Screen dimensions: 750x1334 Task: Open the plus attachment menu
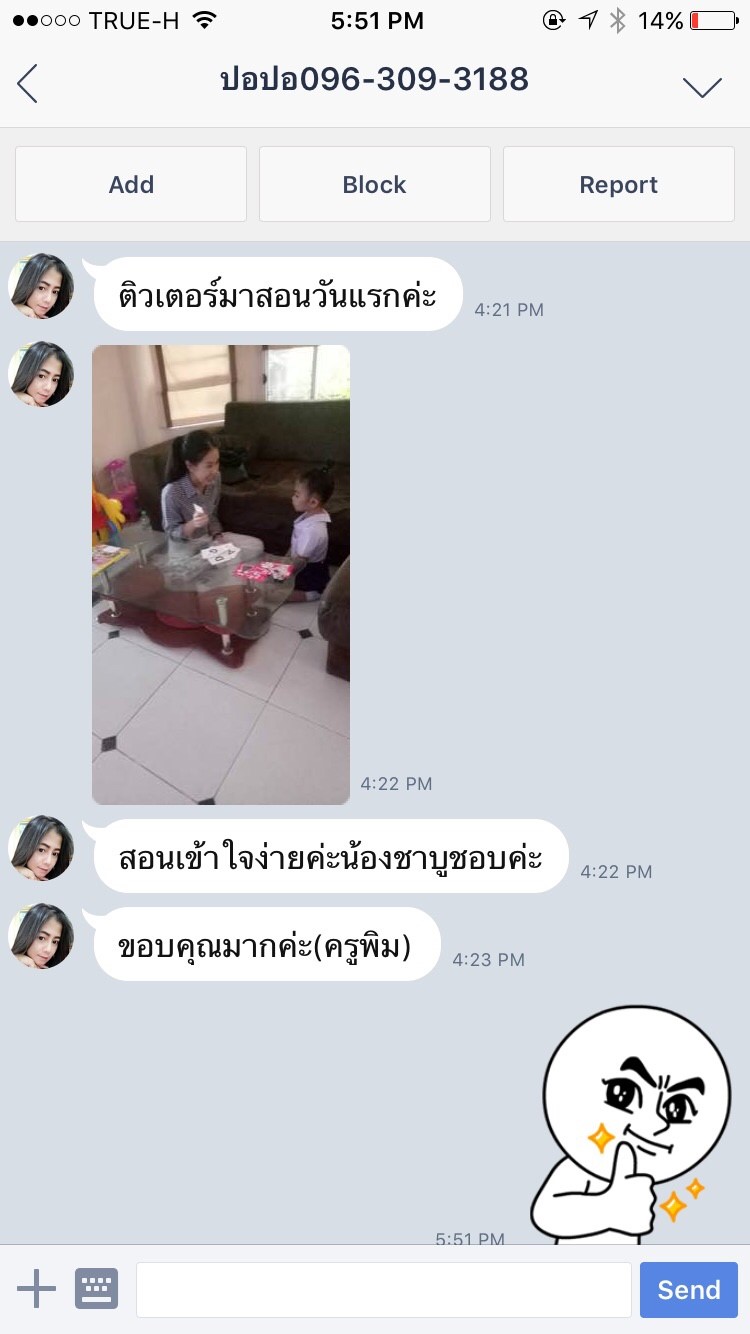[x=37, y=1289]
